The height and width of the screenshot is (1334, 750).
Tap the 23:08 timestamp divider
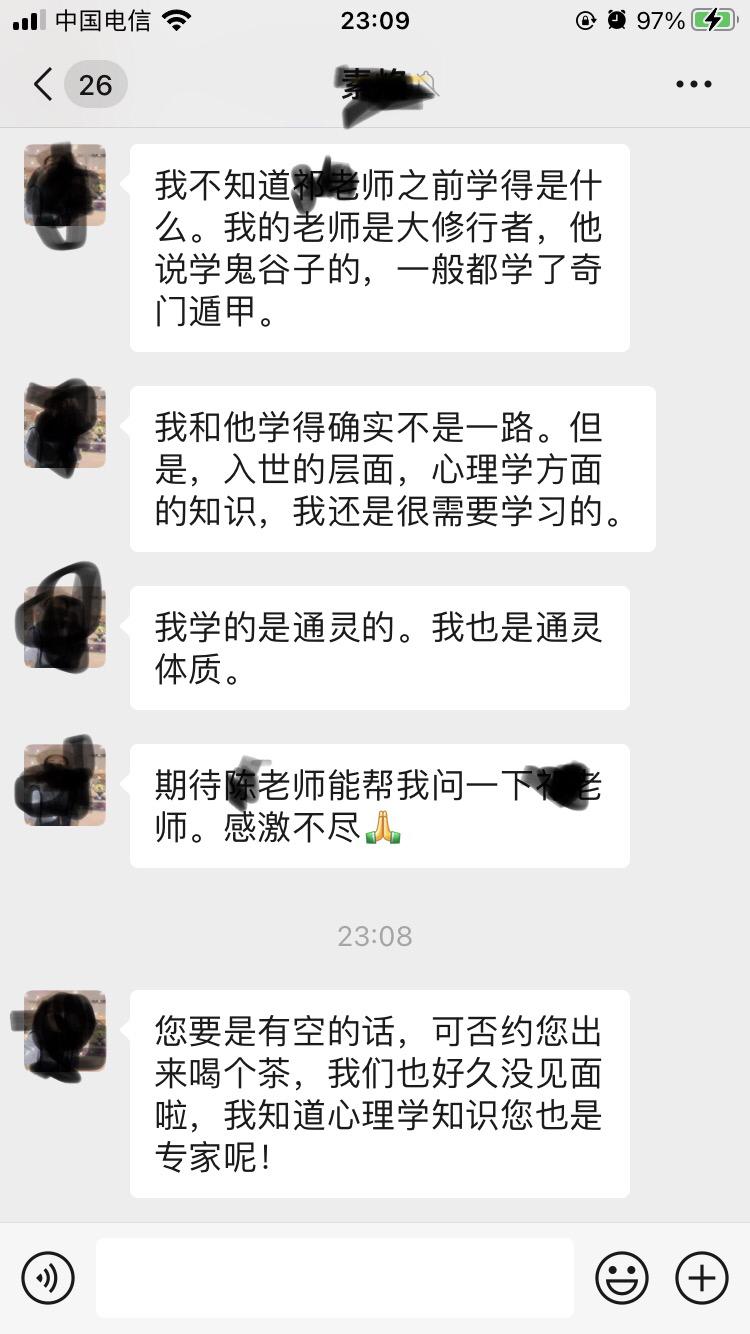(x=375, y=936)
